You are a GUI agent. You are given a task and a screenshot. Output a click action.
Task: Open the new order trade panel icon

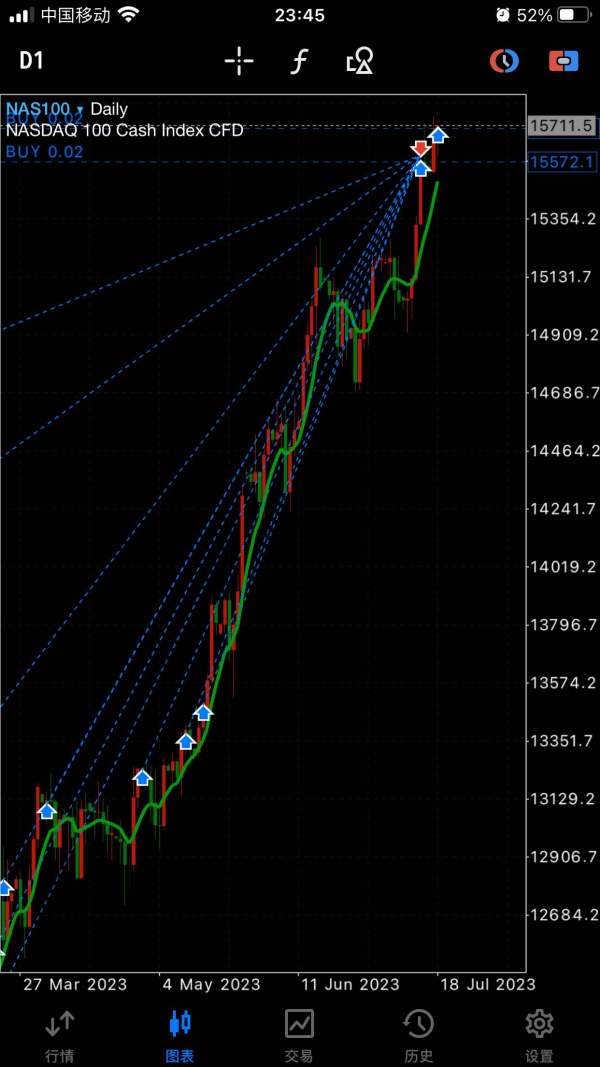tap(563, 61)
